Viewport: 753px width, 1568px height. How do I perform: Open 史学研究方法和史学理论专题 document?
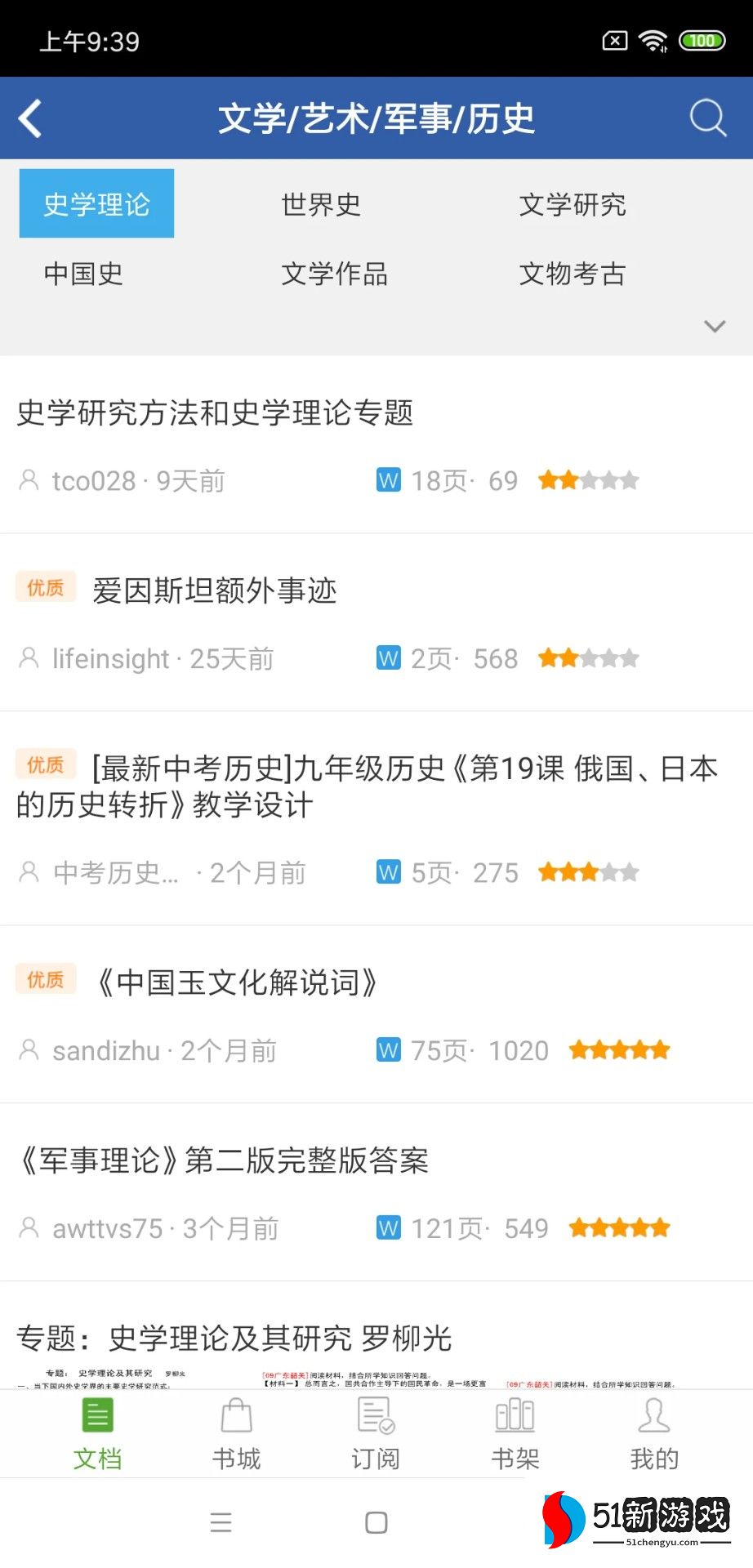pyautogui.click(x=216, y=413)
